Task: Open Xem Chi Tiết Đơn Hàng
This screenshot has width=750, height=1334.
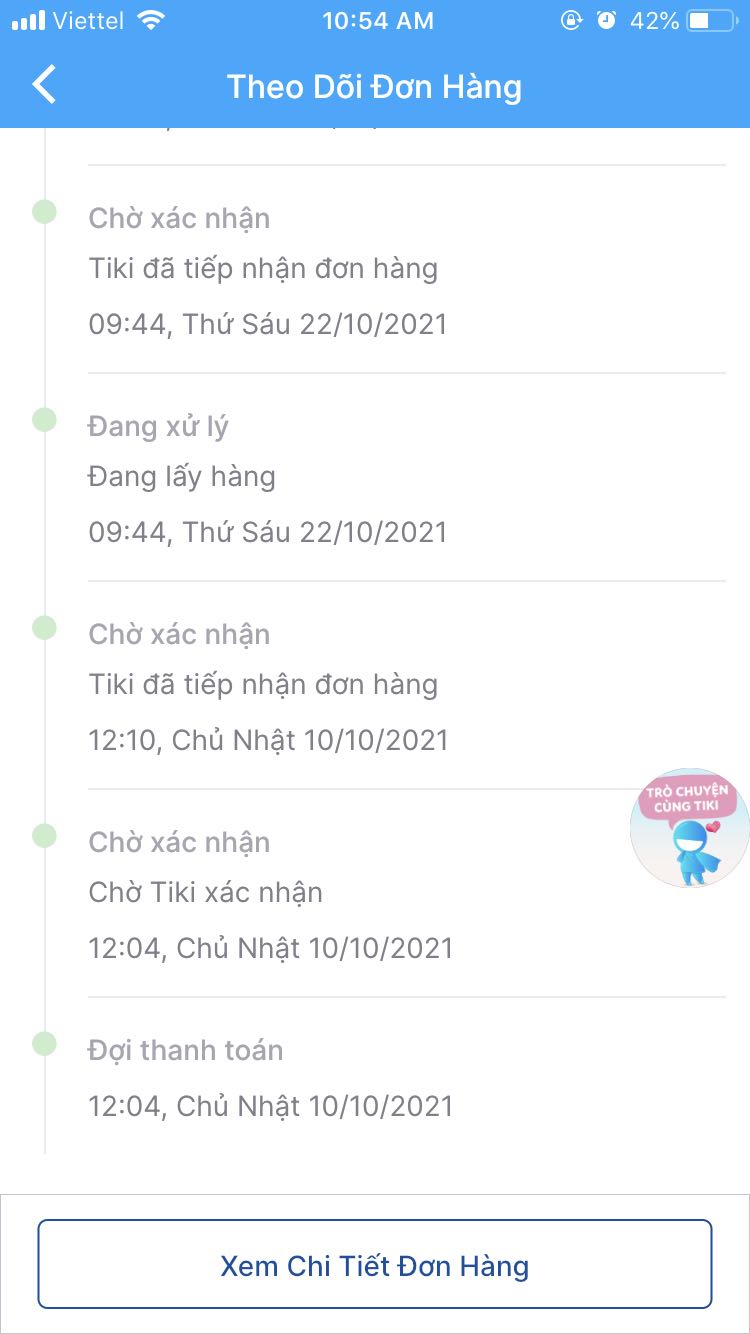Action: click(x=374, y=1265)
